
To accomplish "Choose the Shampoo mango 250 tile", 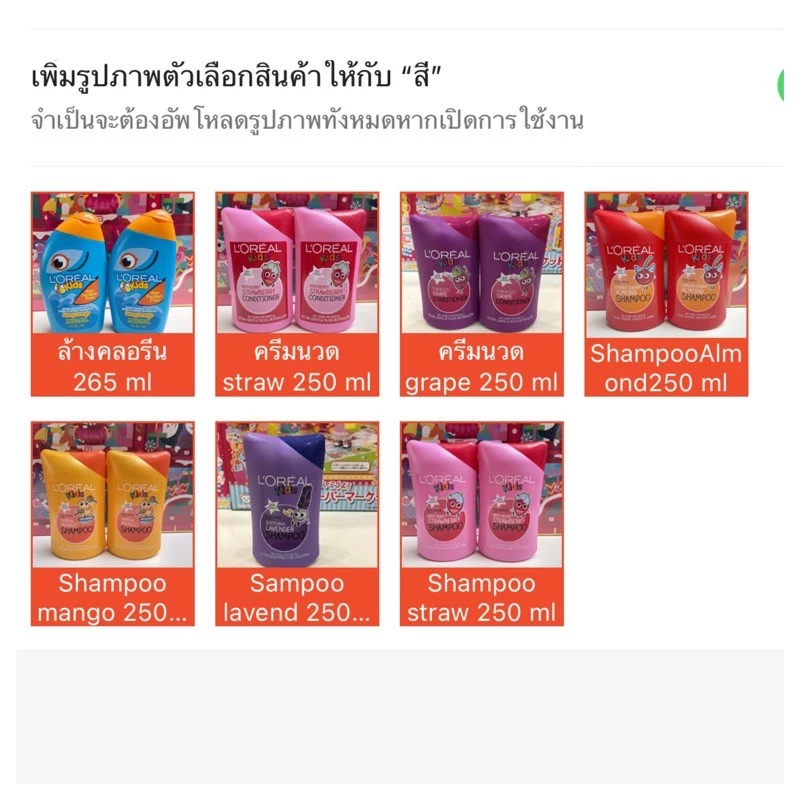I will 113,523.
